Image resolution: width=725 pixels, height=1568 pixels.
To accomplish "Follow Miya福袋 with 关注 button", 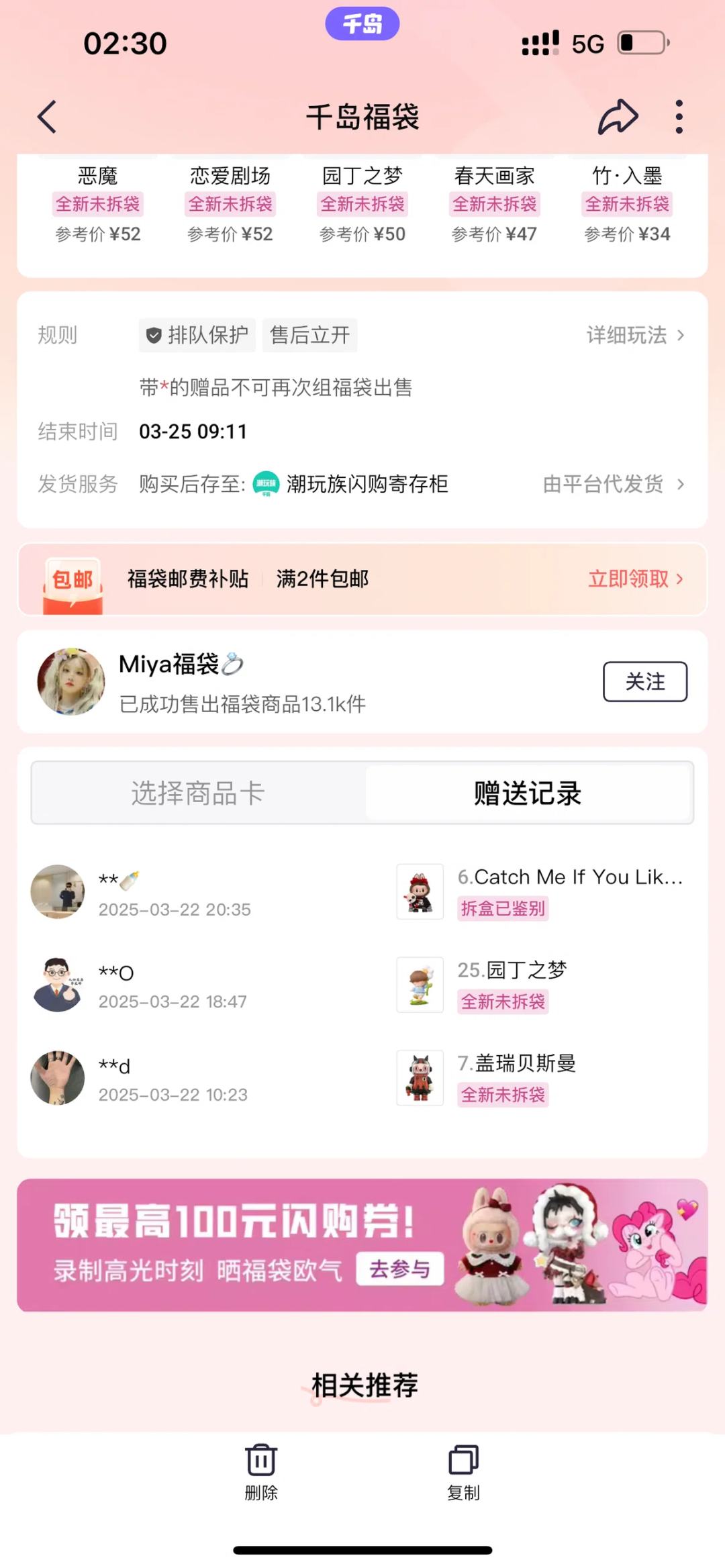I will pyautogui.click(x=644, y=681).
